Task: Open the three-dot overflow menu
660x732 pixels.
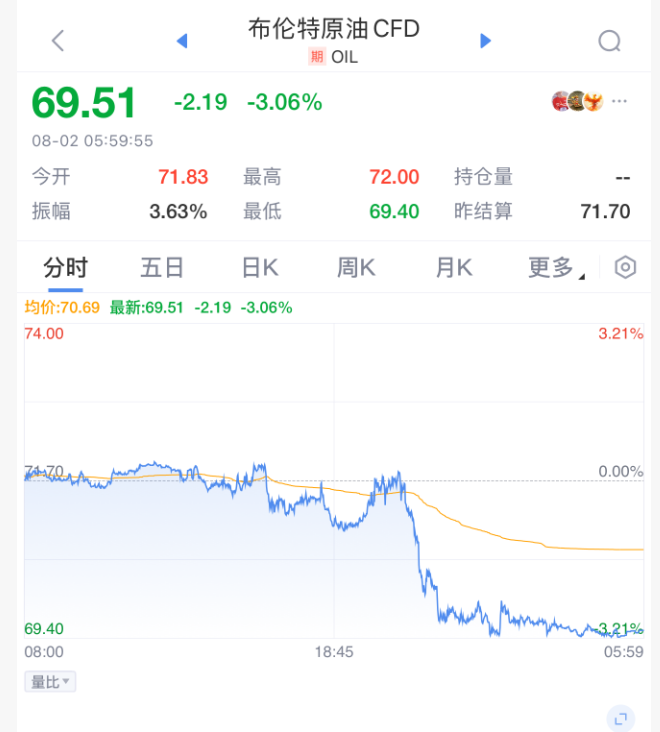Action: click(620, 101)
